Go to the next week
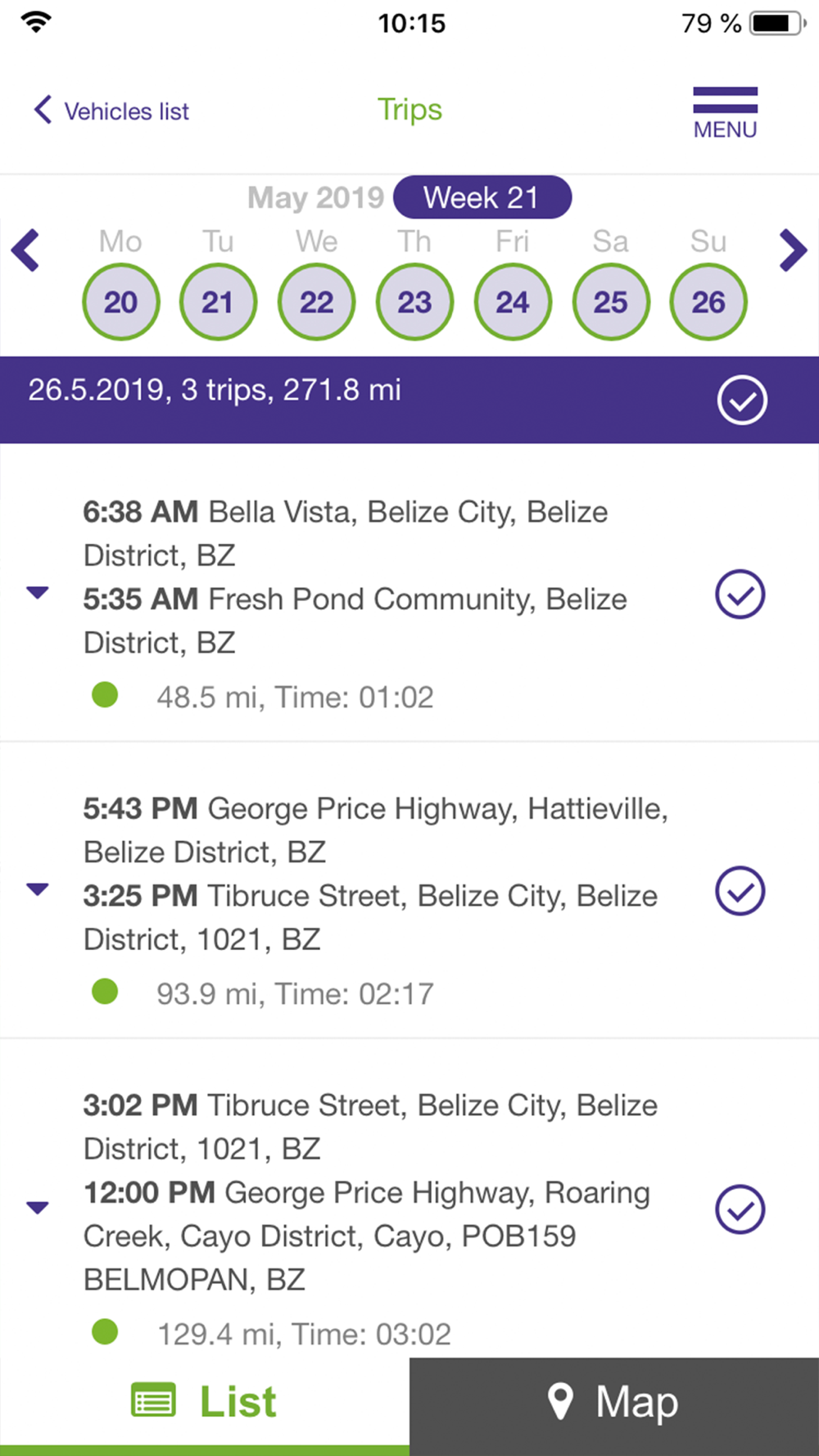Image resolution: width=819 pixels, height=1456 pixels. click(x=793, y=250)
